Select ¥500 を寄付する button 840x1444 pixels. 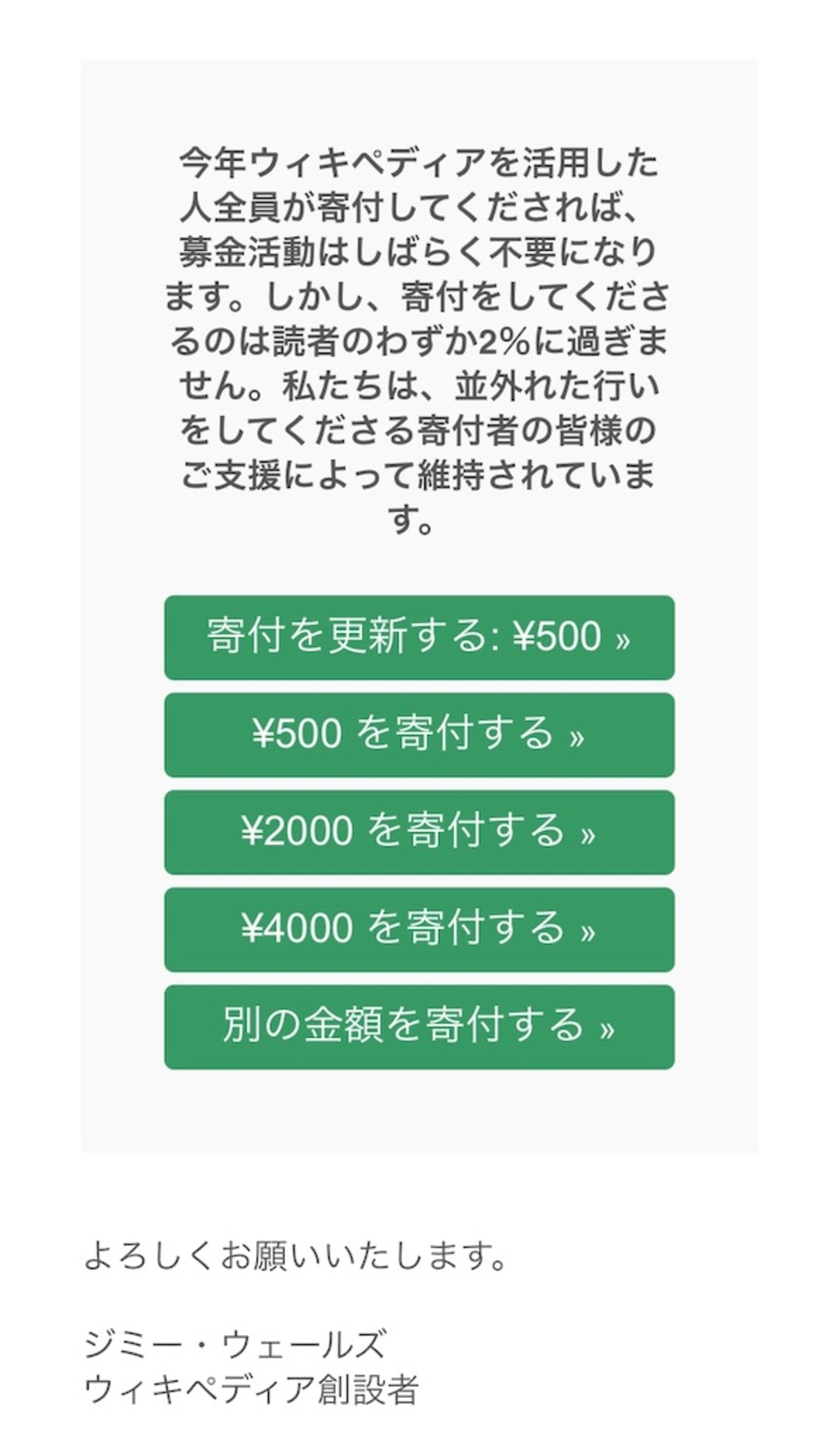419,735
